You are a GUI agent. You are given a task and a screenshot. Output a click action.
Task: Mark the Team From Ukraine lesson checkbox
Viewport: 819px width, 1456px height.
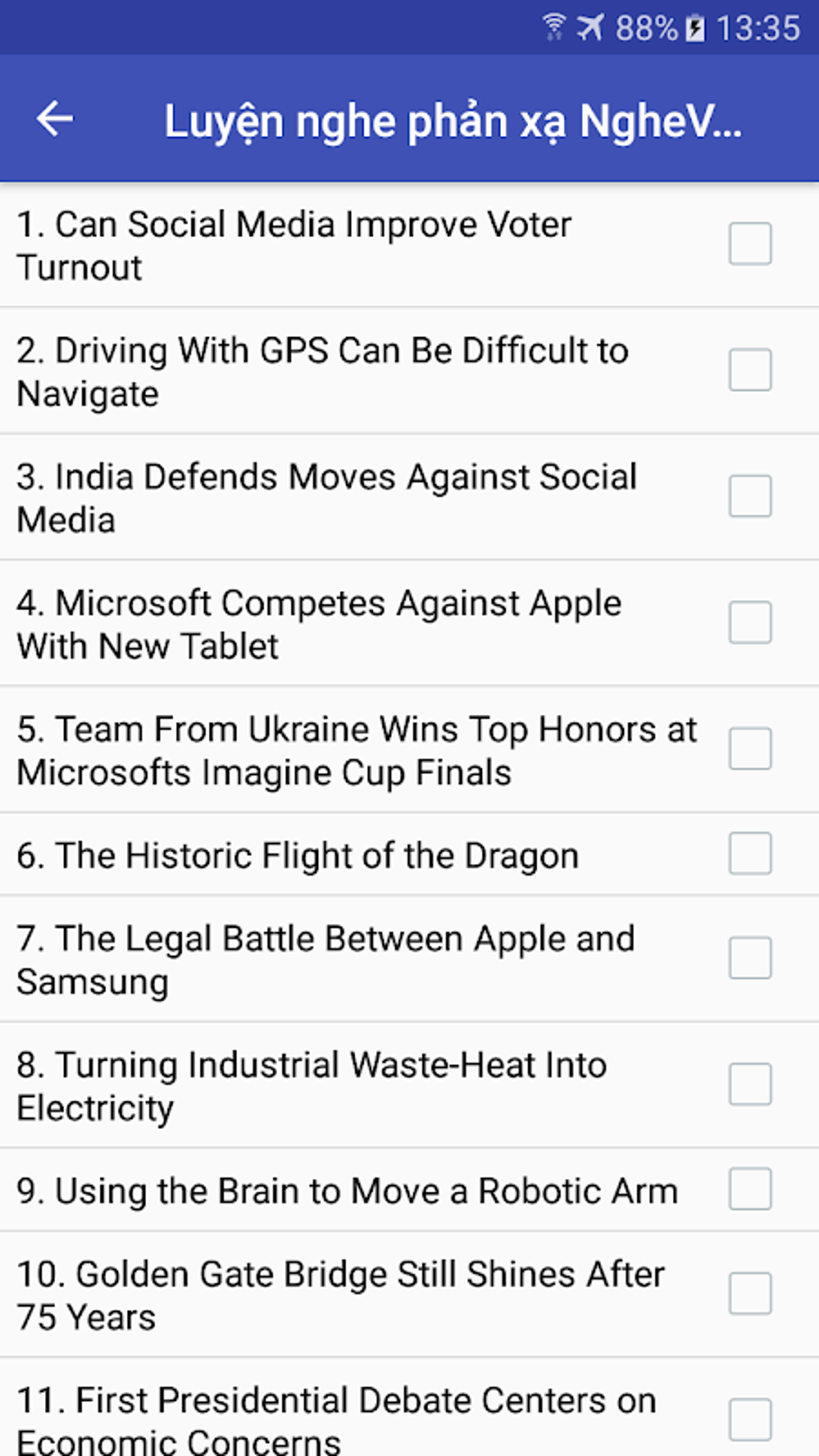click(x=750, y=748)
